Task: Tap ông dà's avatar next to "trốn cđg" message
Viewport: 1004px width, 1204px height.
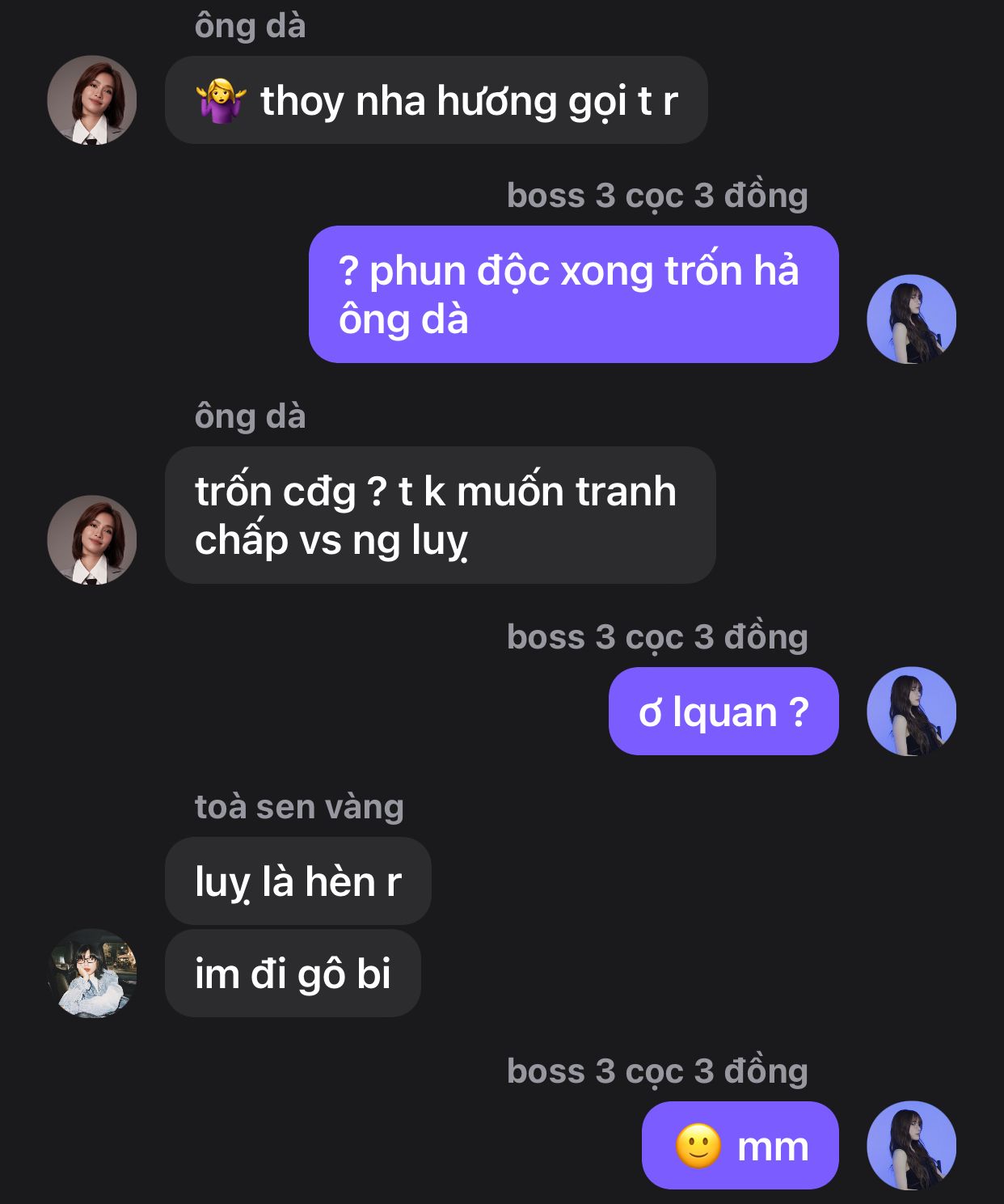Action: click(91, 539)
